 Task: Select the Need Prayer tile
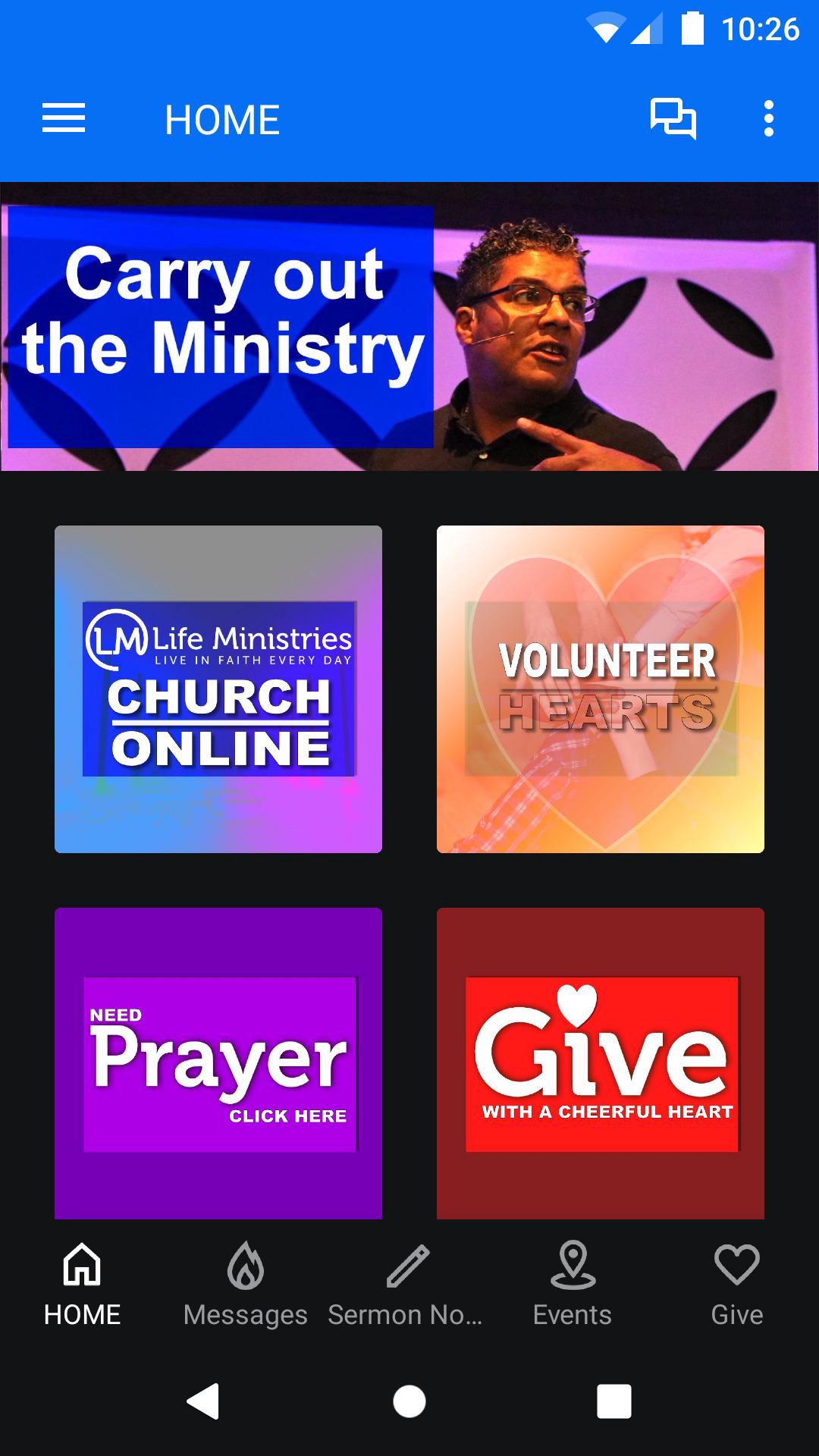pos(218,1063)
